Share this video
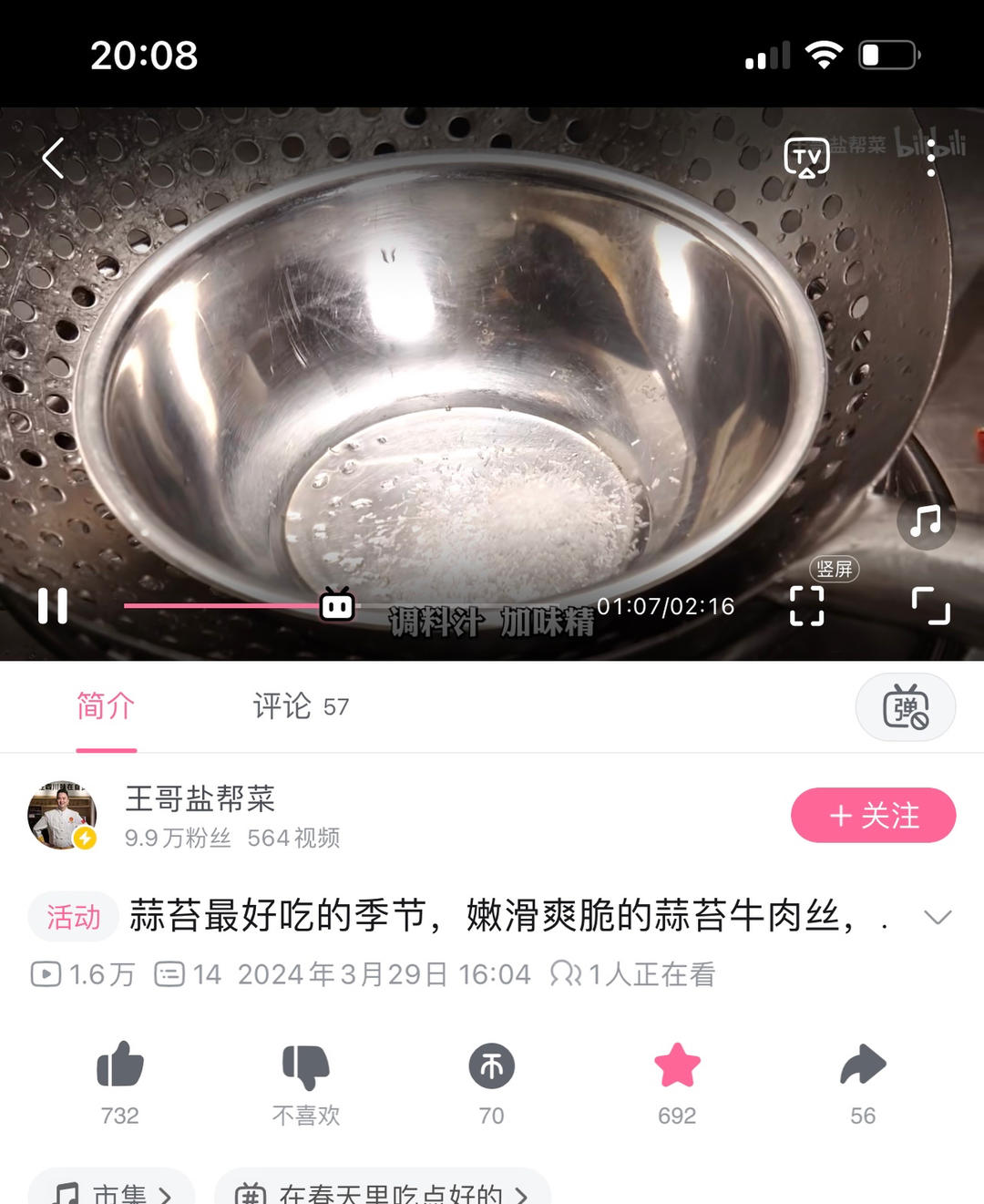Screen dimensions: 984x1204 pyautogui.click(x=863, y=1066)
